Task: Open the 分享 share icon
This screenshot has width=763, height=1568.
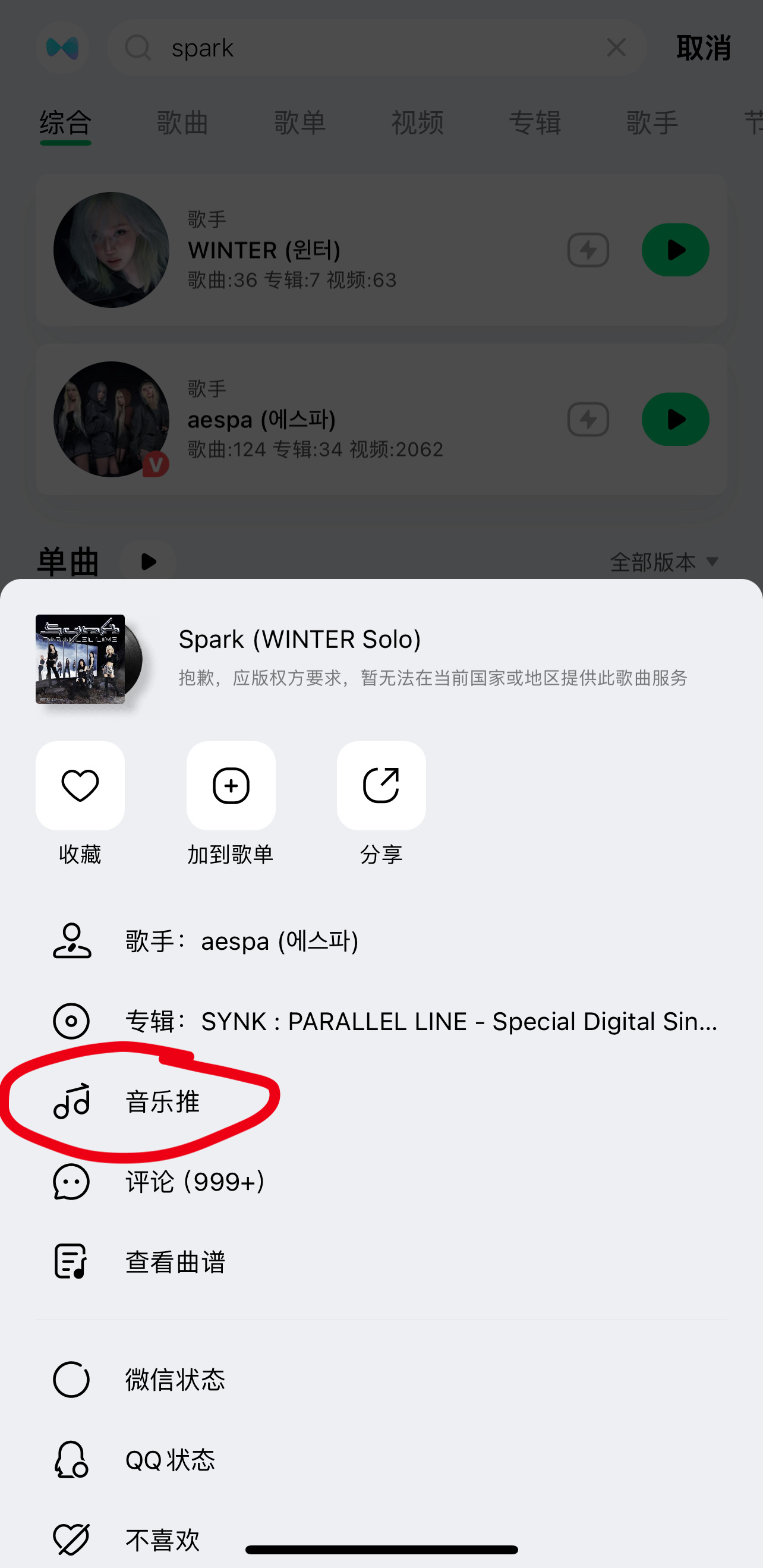Action: pos(381,786)
